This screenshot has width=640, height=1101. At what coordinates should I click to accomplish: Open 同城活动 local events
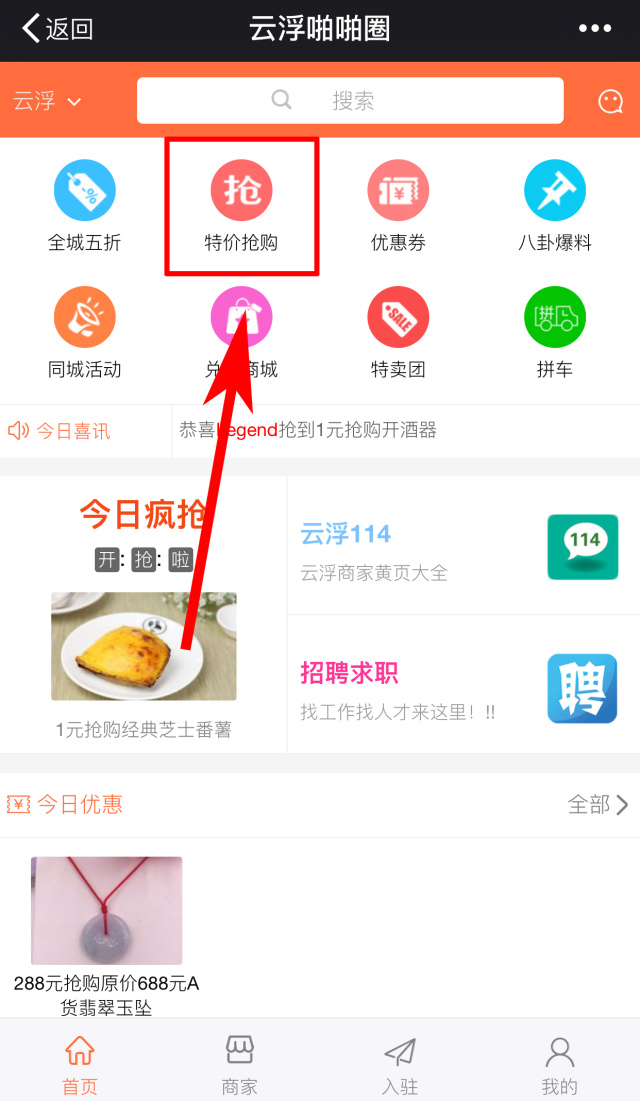[85, 333]
